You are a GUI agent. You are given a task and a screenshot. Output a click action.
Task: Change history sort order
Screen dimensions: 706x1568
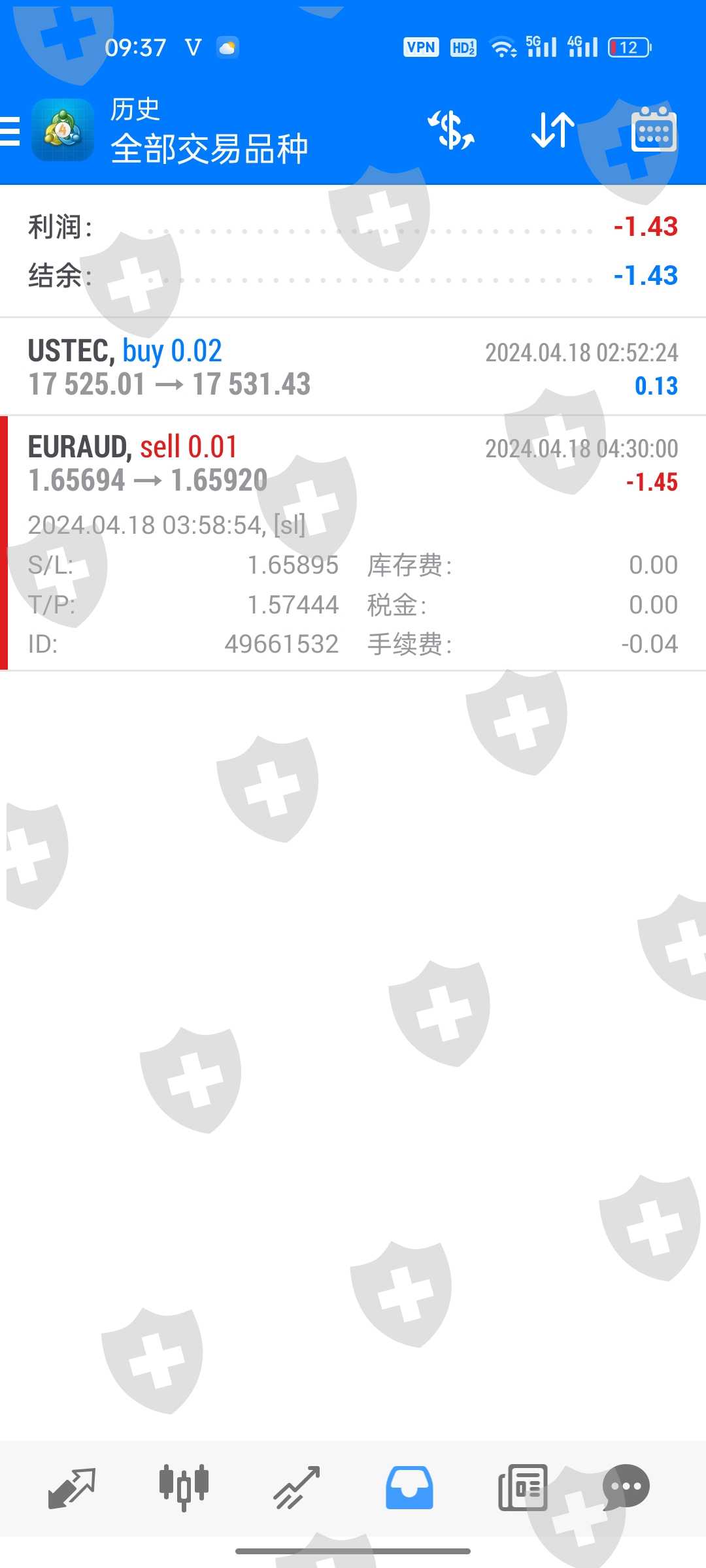coord(552,130)
